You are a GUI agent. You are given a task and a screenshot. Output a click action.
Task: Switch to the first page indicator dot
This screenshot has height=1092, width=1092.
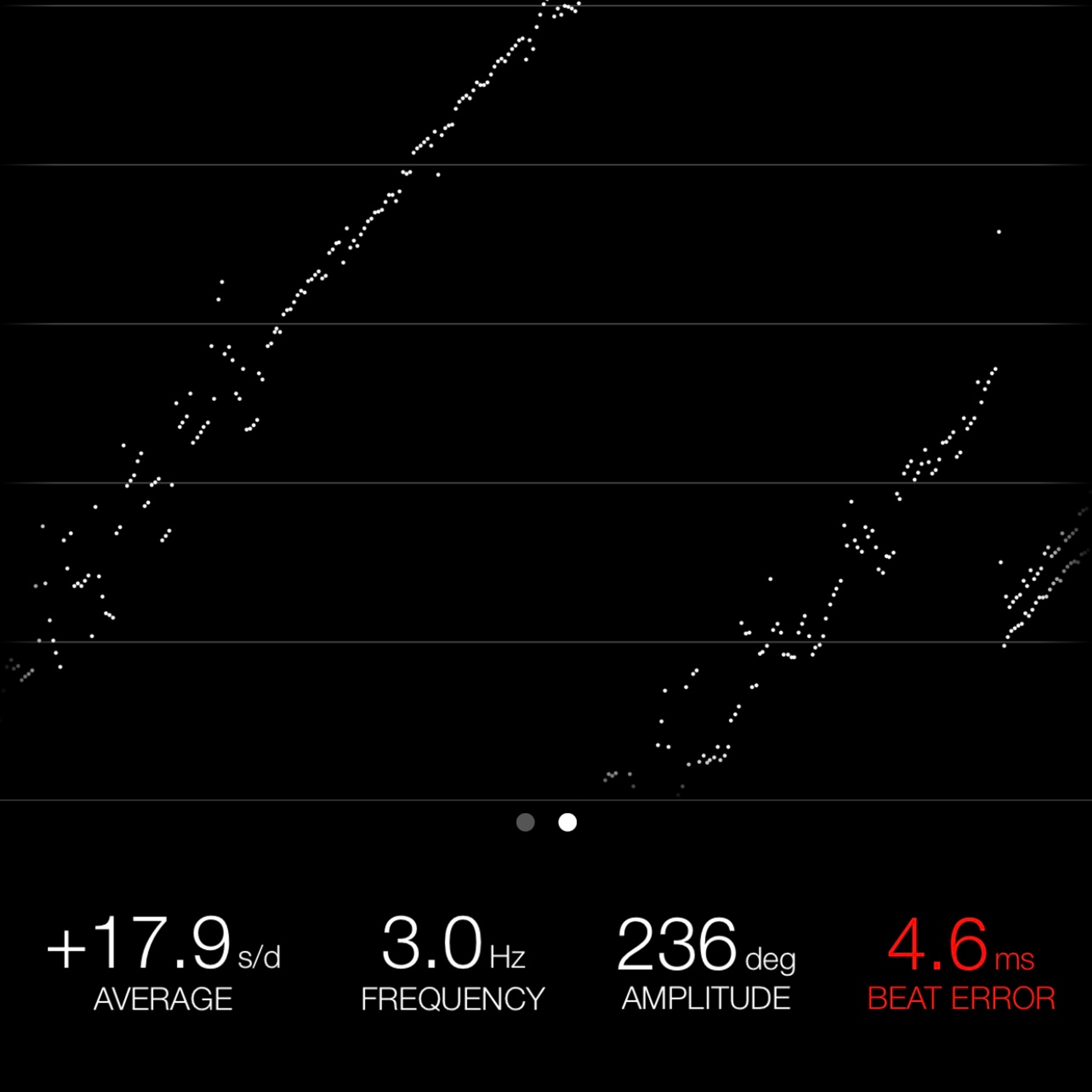(525, 822)
